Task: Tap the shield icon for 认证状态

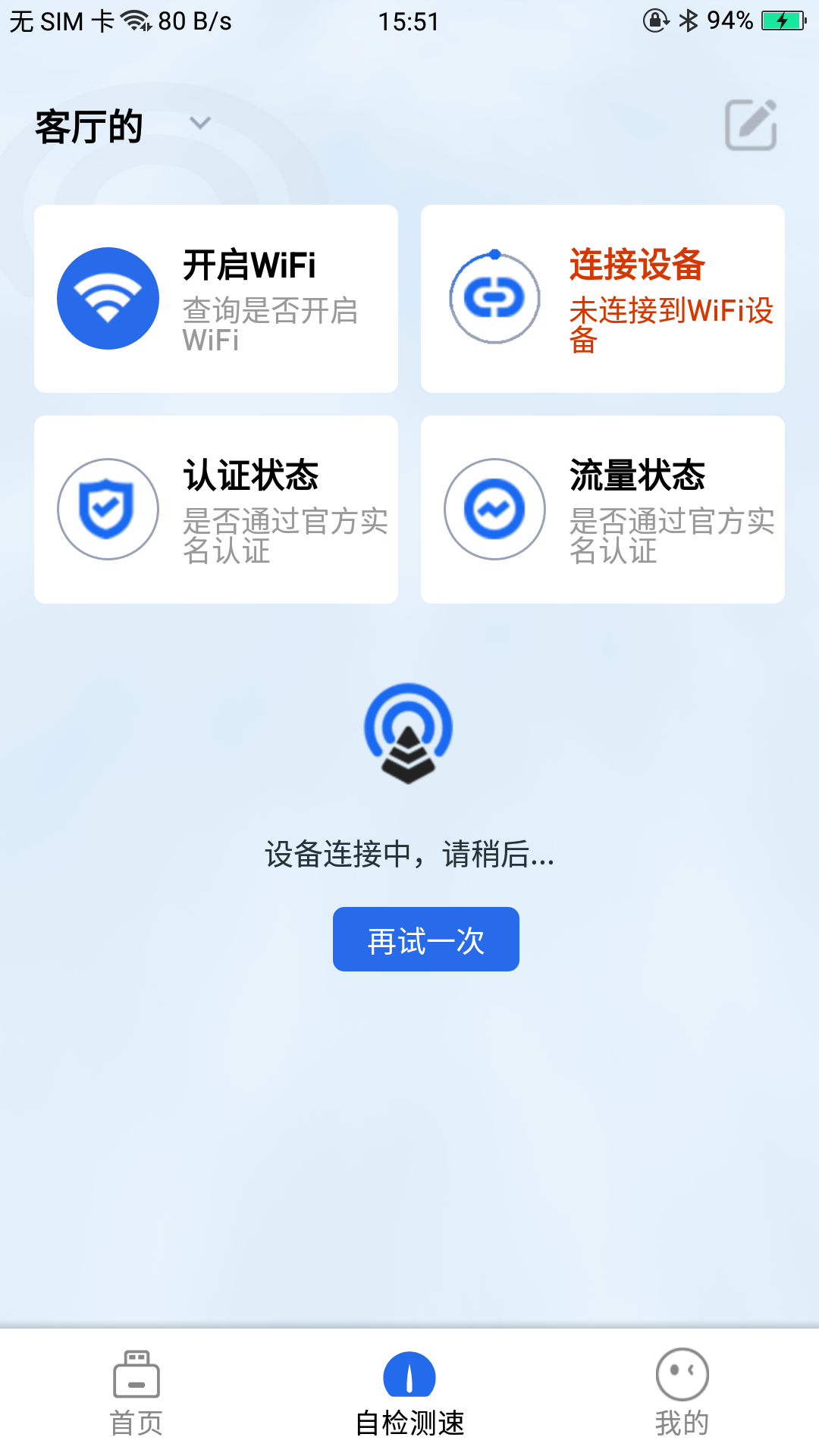Action: pyautogui.click(x=108, y=510)
